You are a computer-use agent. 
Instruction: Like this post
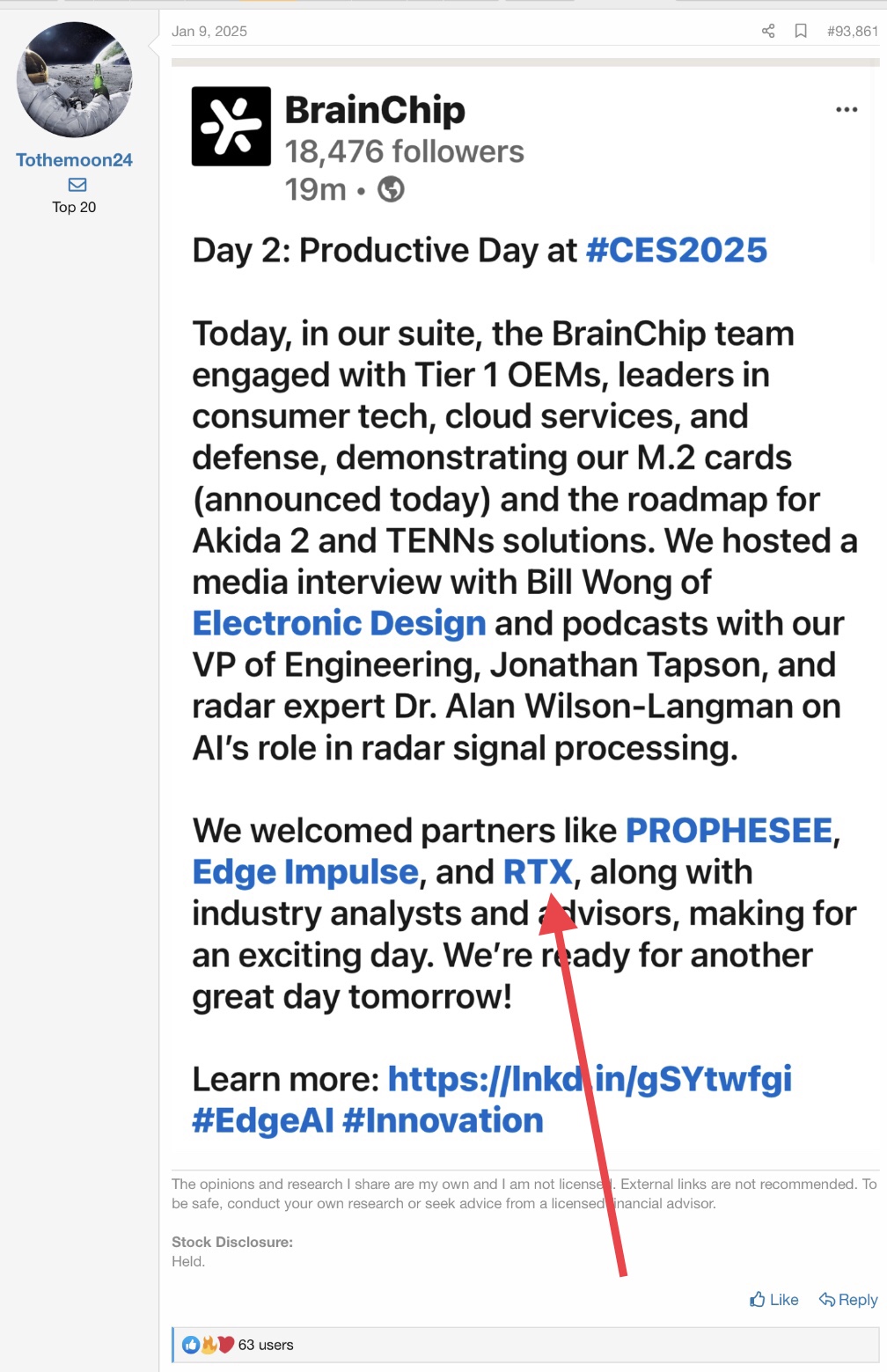pos(774,1300)
